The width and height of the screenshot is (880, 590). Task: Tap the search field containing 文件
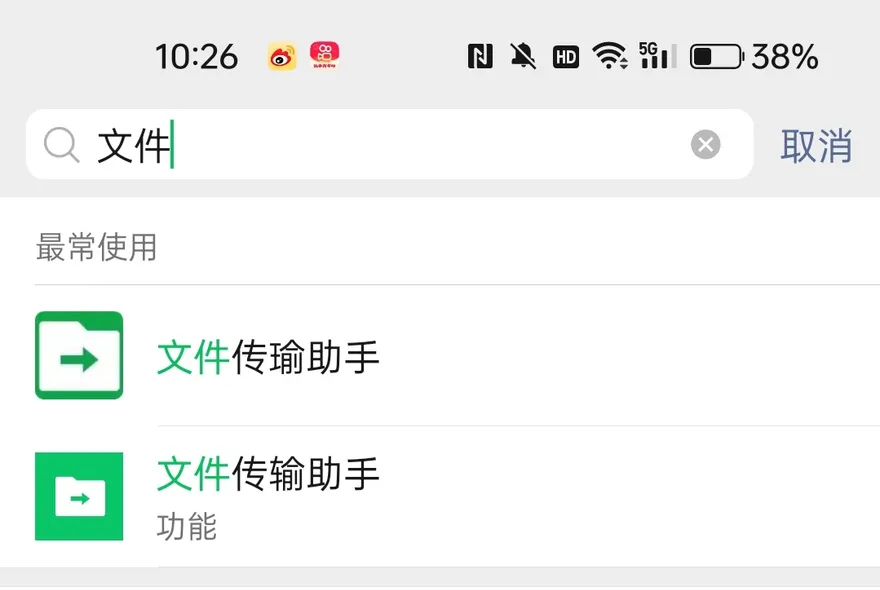click(x=400, y=146)
